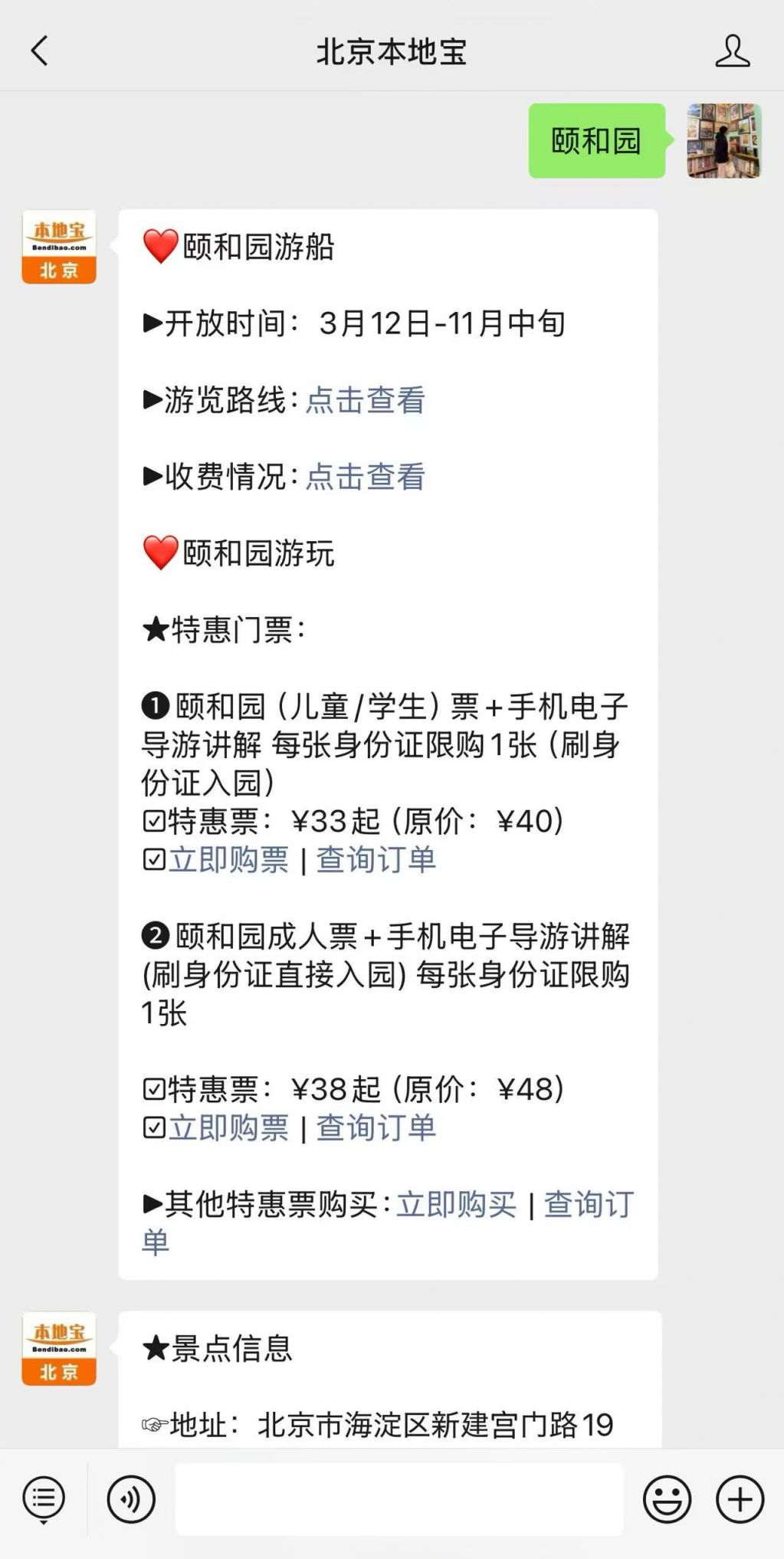Open 立即购买 for other discounted tickets
The width and height of the screenshot is (784, 1559).
pyautogui.click(x=456, y=1204)
